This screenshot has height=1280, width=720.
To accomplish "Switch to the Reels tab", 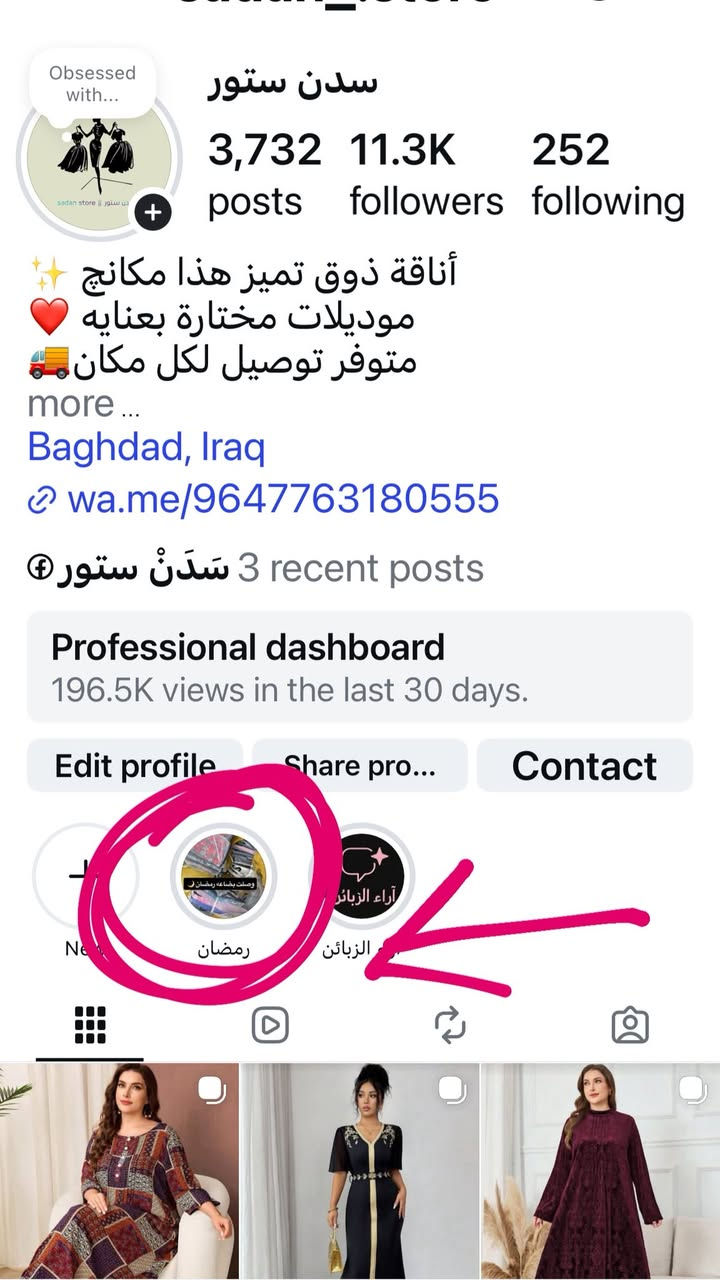I will click(x=270, y=1025).
